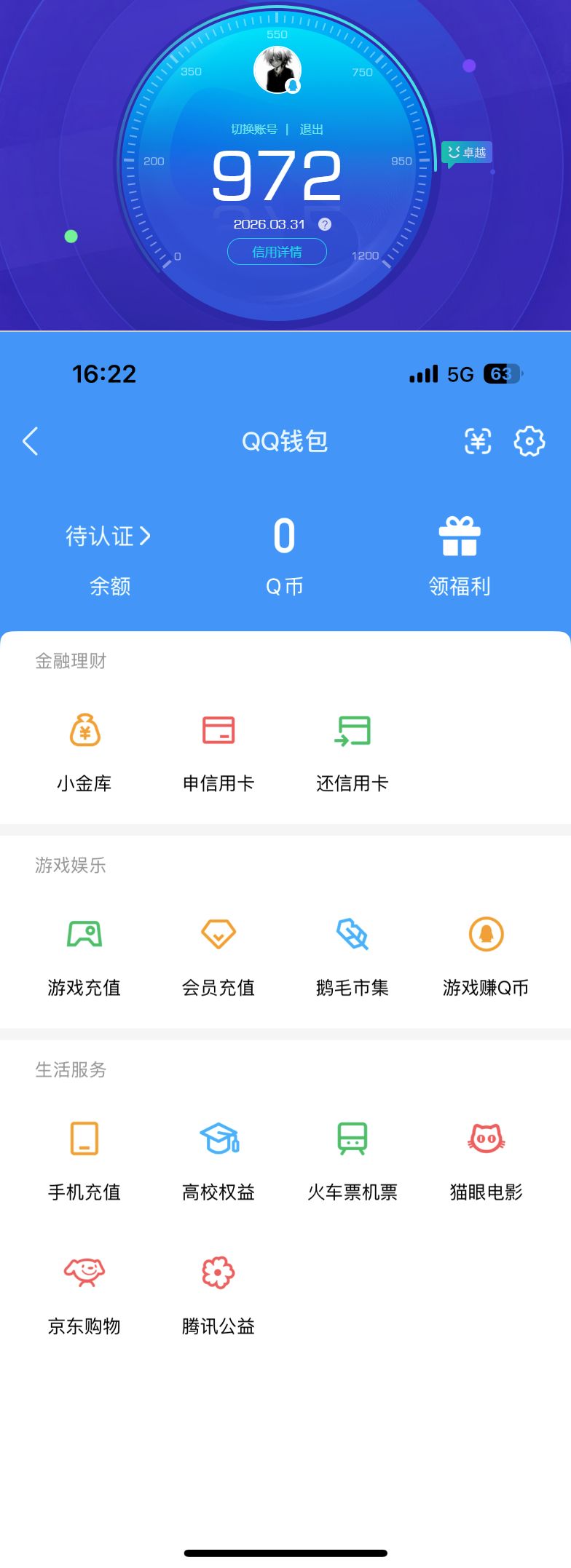571x1568 pixels.
Task: Claim rewards via 领福利 gift
Action: (x=460, y=539)
